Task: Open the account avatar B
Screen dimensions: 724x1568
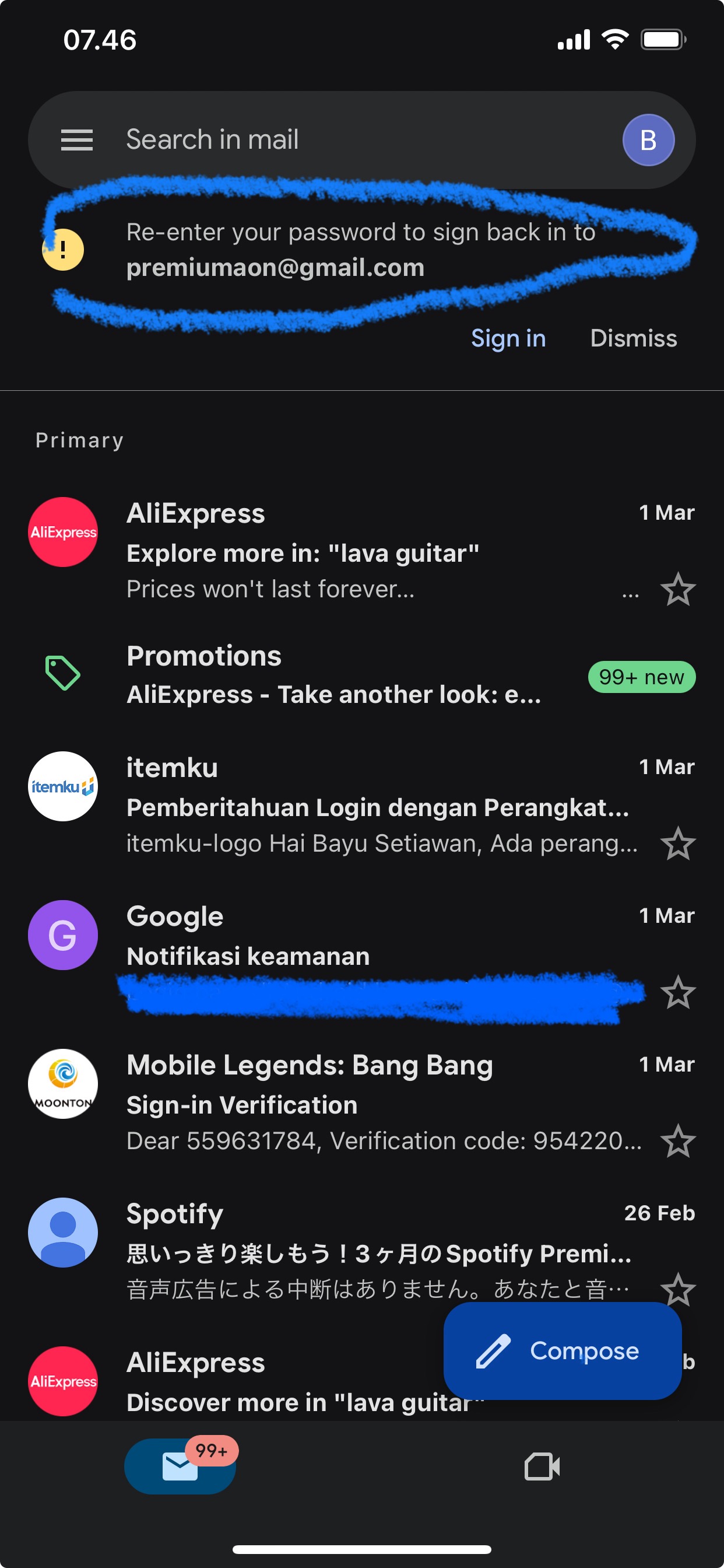Action: 648,140
